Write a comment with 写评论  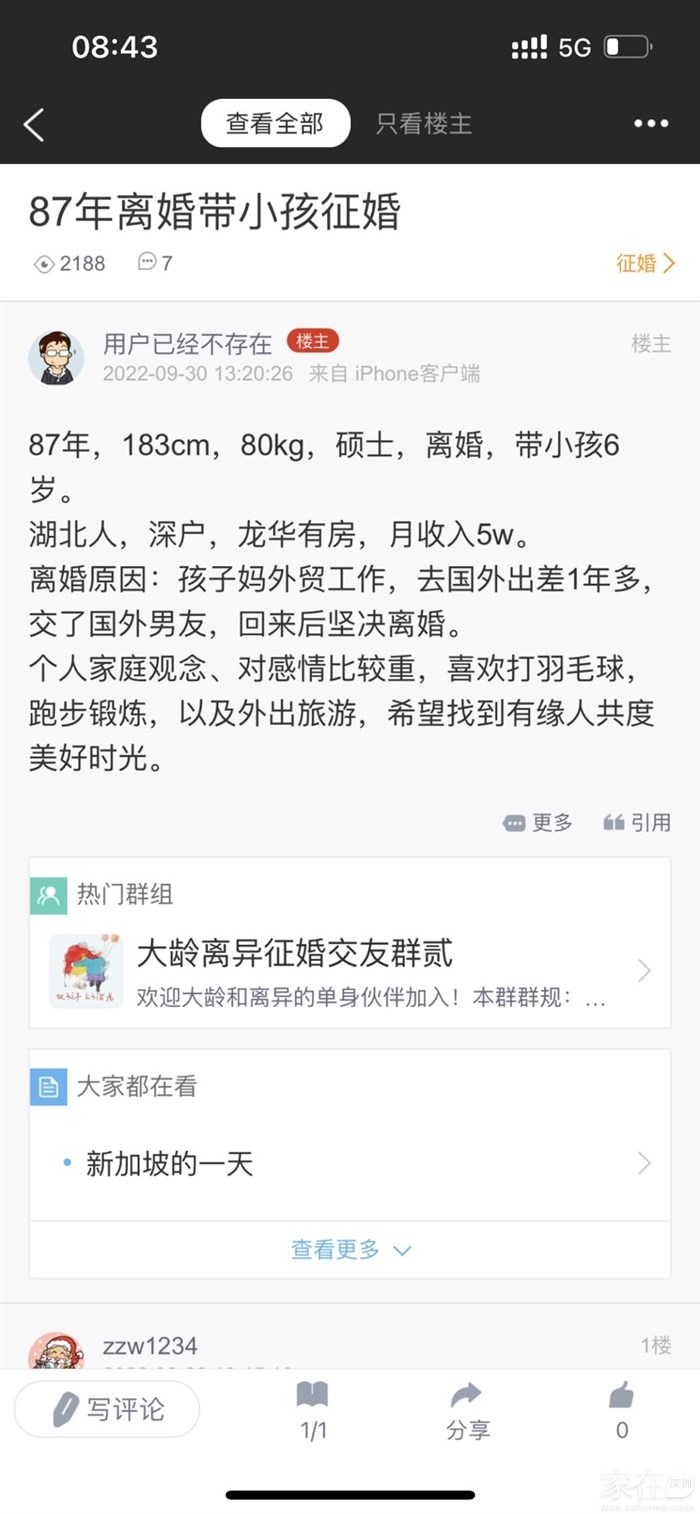coord(107,1409)
